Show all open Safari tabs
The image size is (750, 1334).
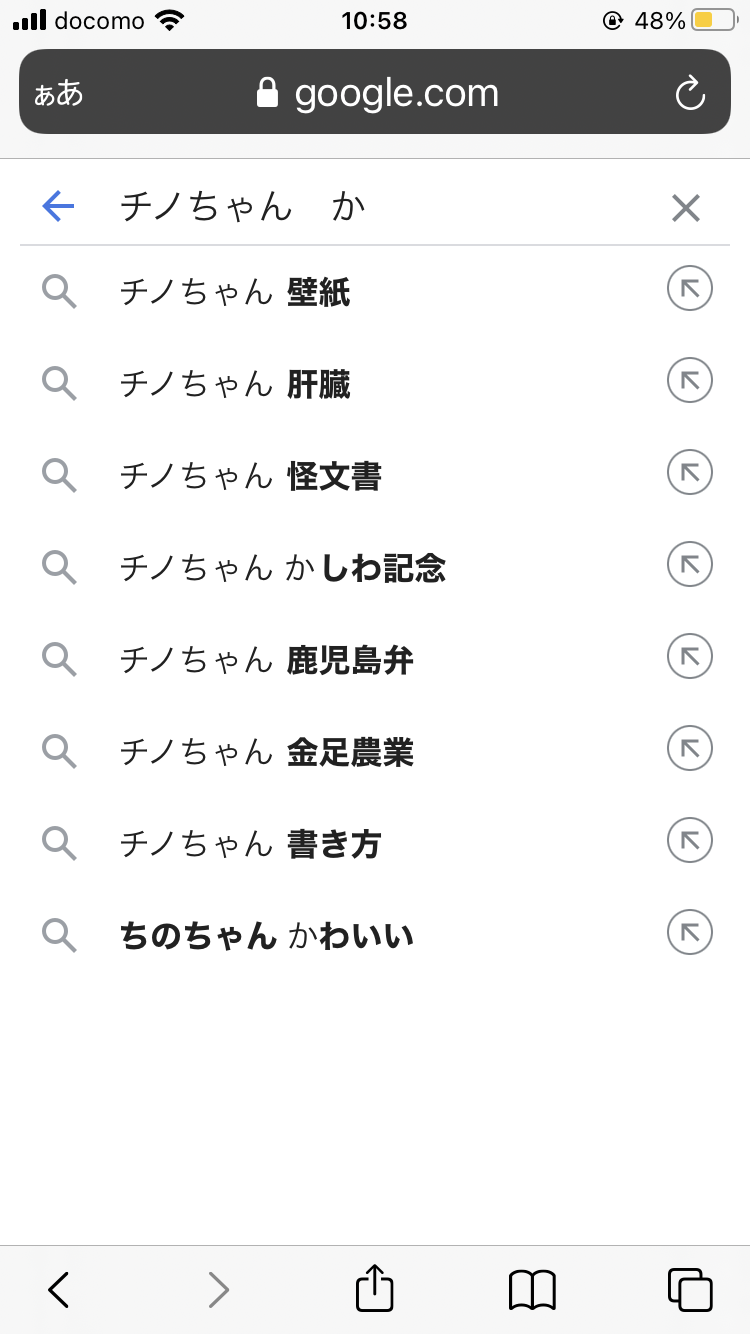[689, 1290]
